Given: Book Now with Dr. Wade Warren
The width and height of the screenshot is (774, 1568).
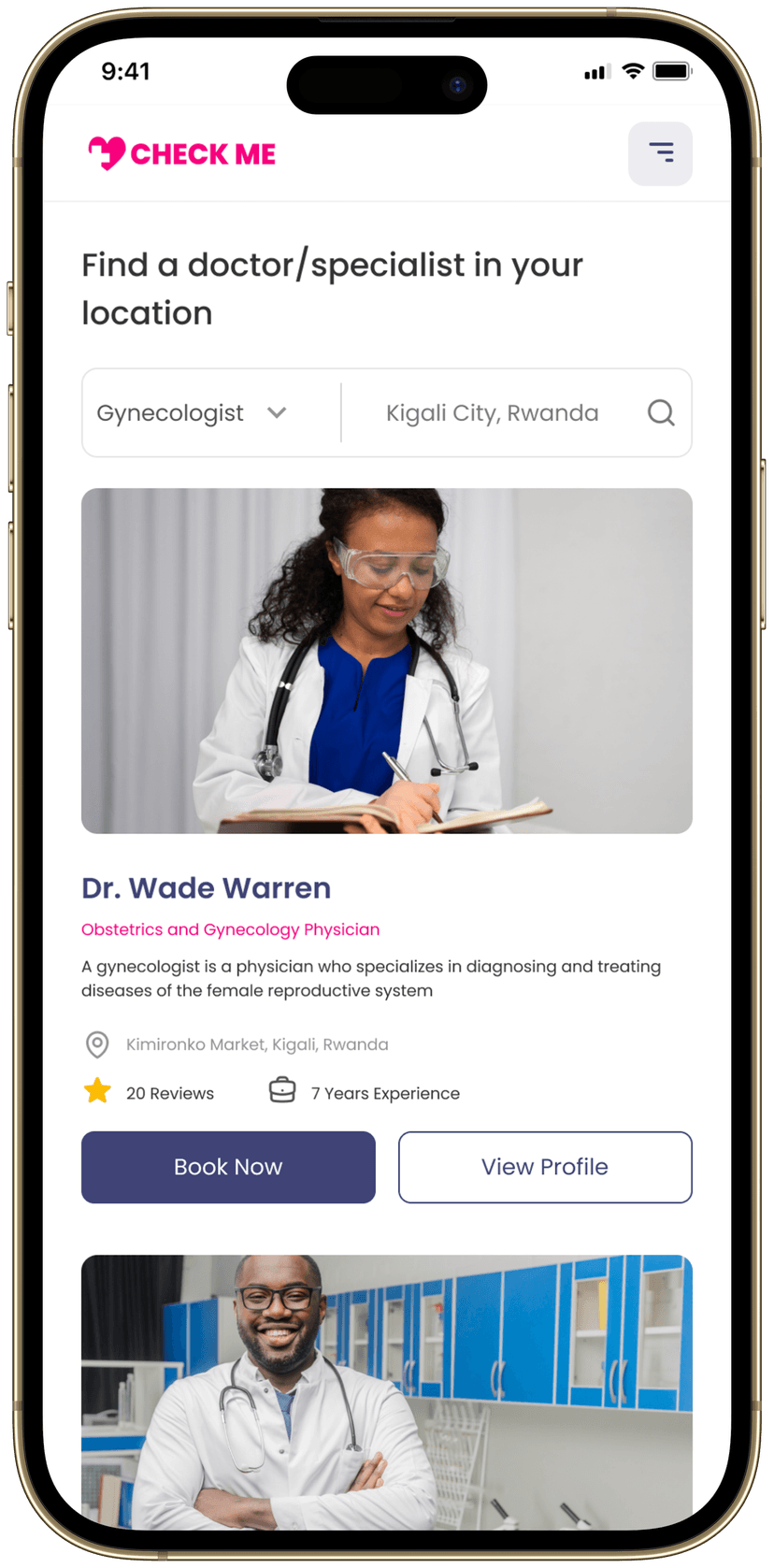Looking at the screenshot, I should pos(228,1167).
